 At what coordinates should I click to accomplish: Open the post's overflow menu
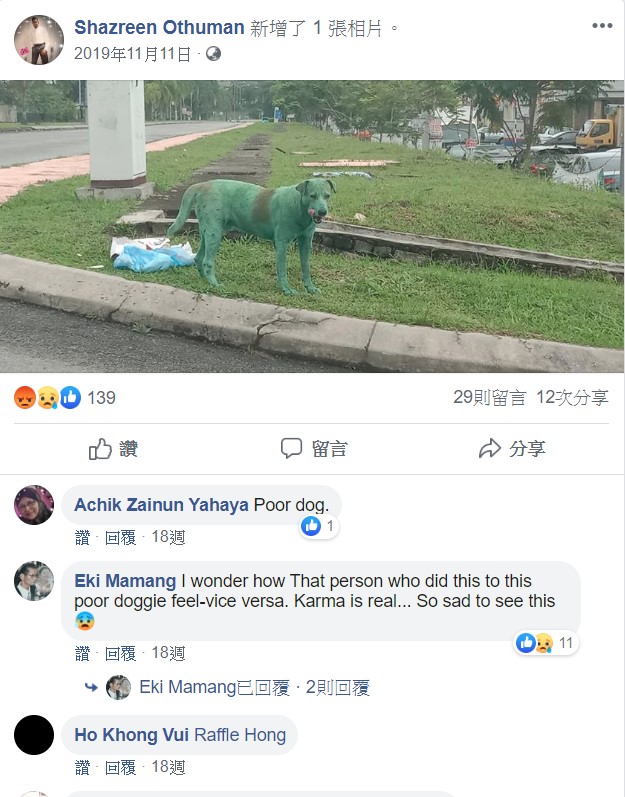[x=601, y=25]
